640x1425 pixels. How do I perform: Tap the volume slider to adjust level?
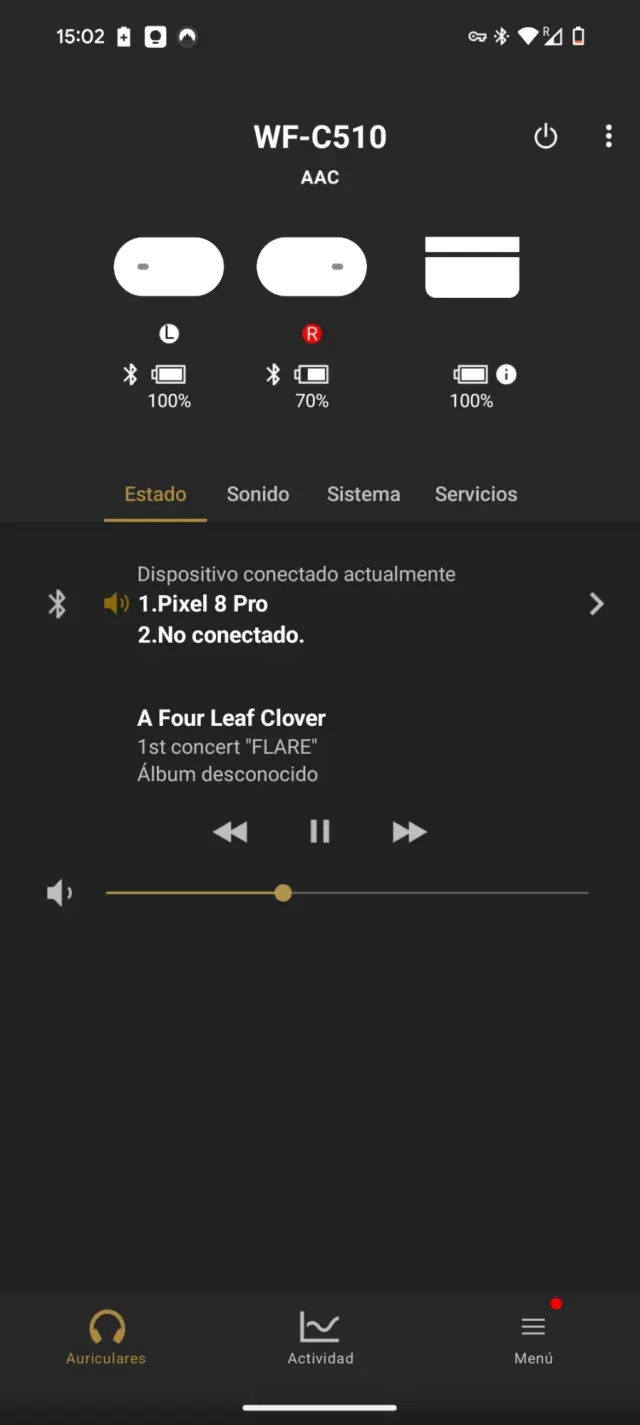pos(283,893)
